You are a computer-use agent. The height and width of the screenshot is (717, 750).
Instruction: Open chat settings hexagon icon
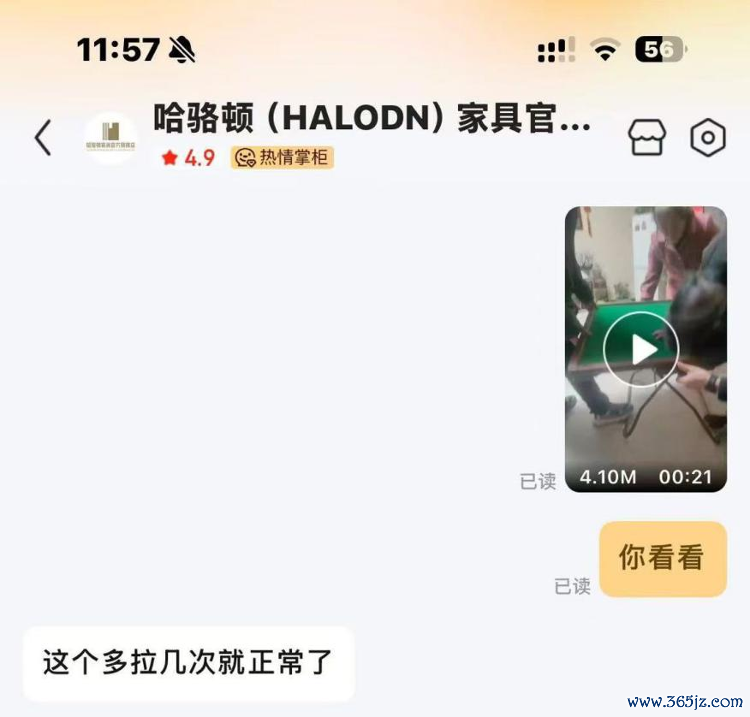(708, 138)
